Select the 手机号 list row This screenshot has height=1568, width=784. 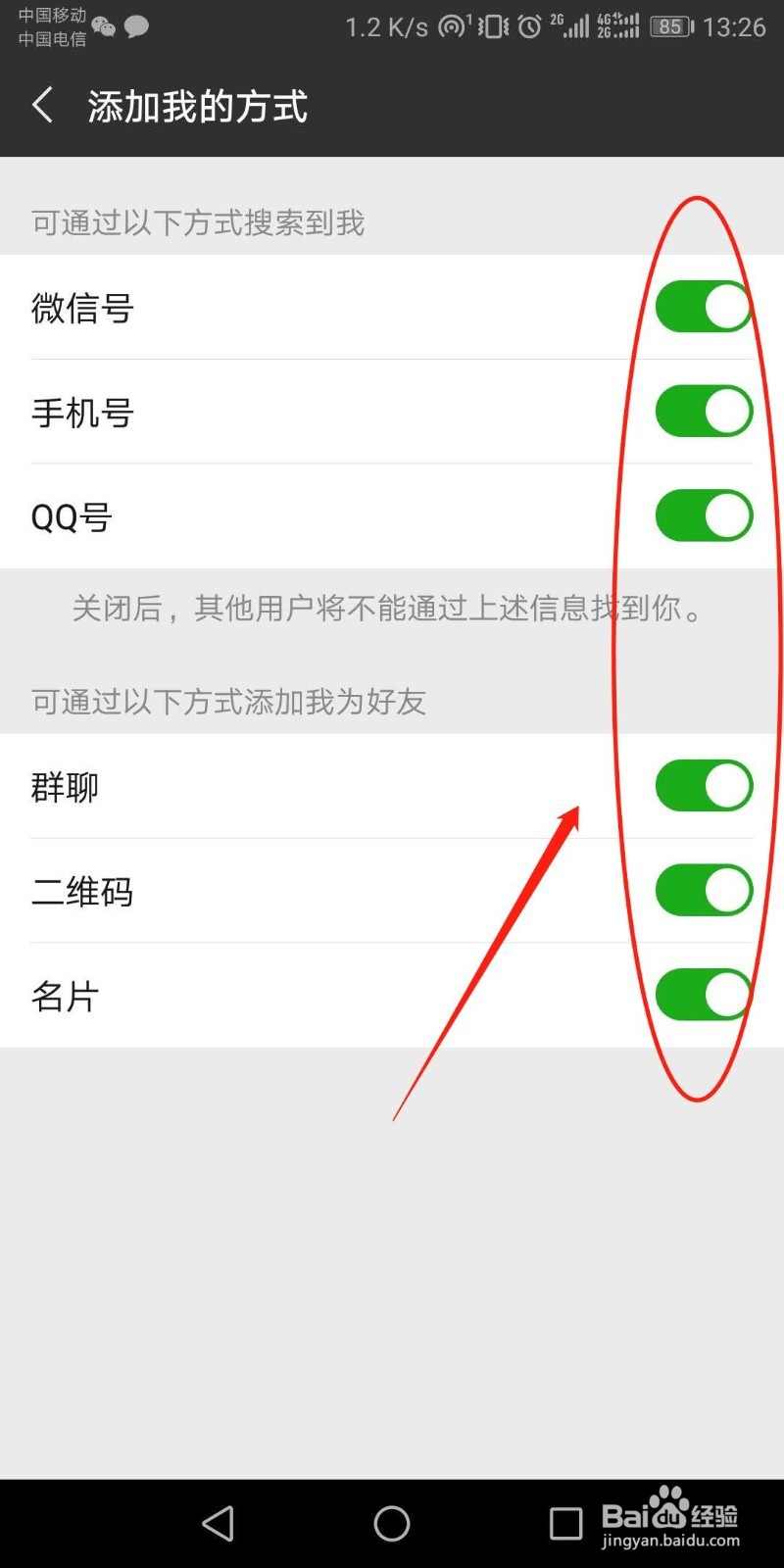(294, 411)
